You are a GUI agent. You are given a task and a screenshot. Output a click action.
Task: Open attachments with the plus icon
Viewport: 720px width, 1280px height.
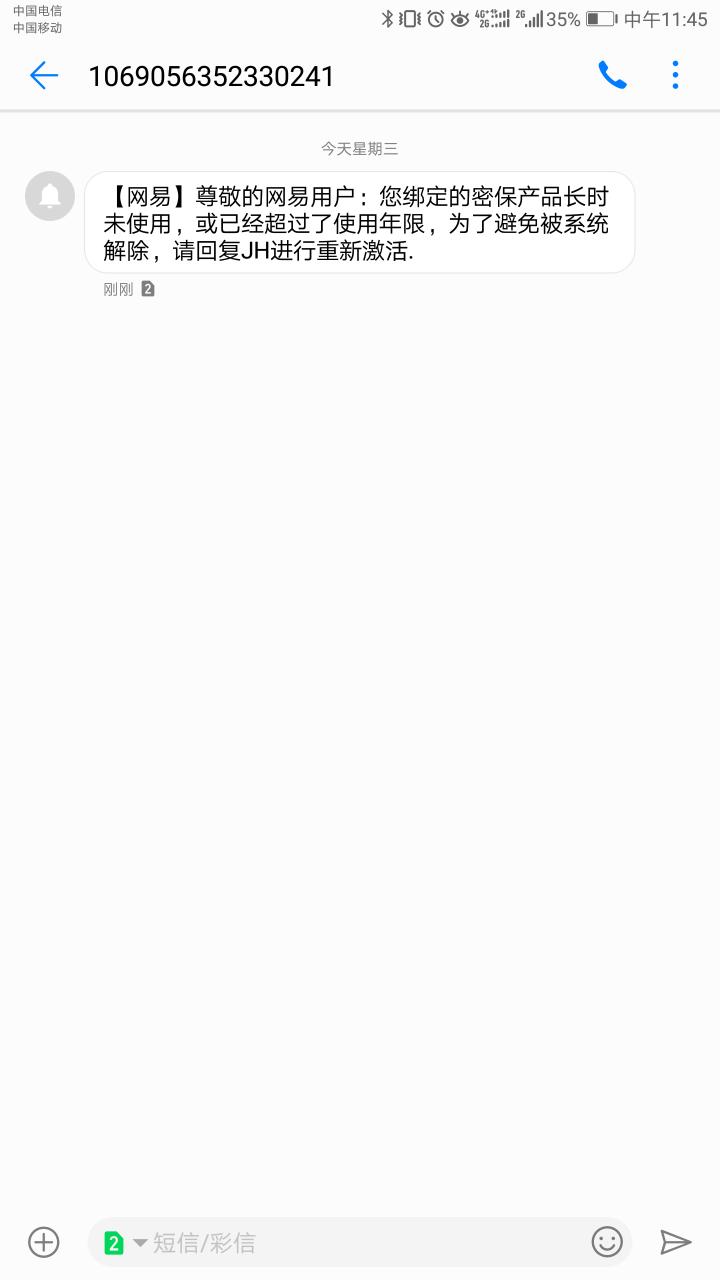click(x=44, y=1242)
